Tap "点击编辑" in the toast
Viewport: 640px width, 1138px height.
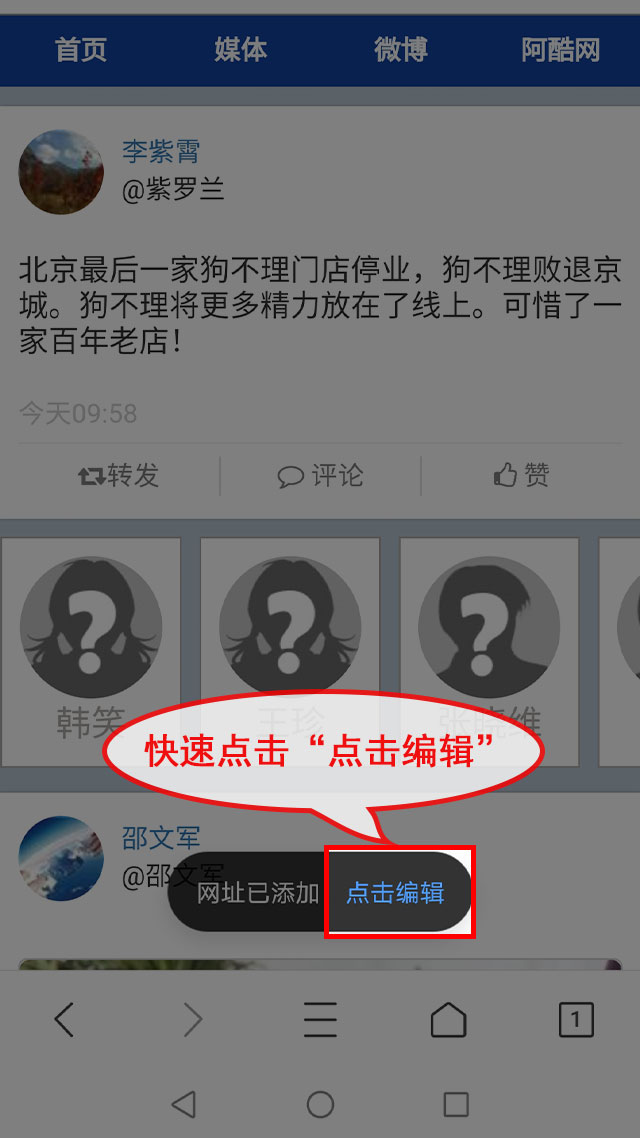coord(396,893)
